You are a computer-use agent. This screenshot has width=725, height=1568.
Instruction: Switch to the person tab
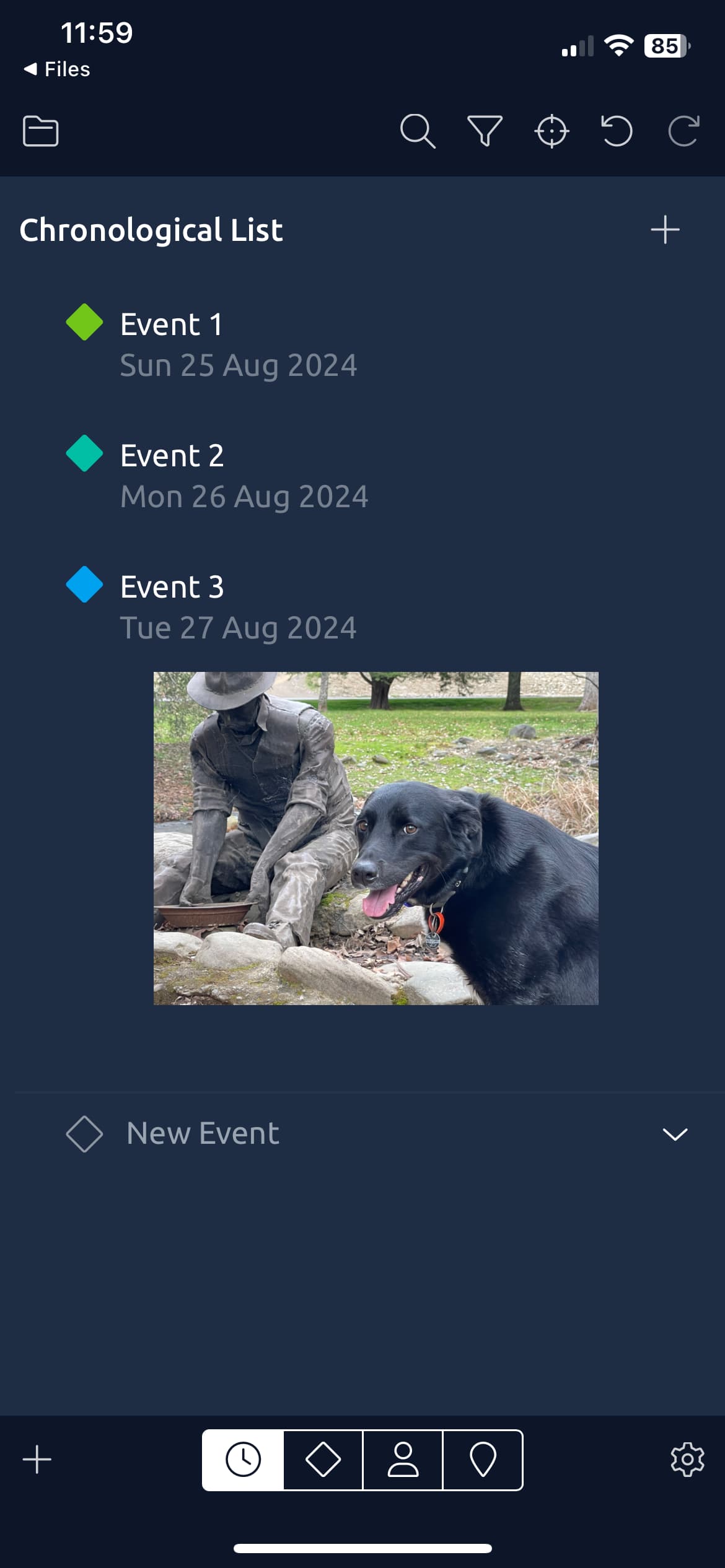click(403, 1460)
